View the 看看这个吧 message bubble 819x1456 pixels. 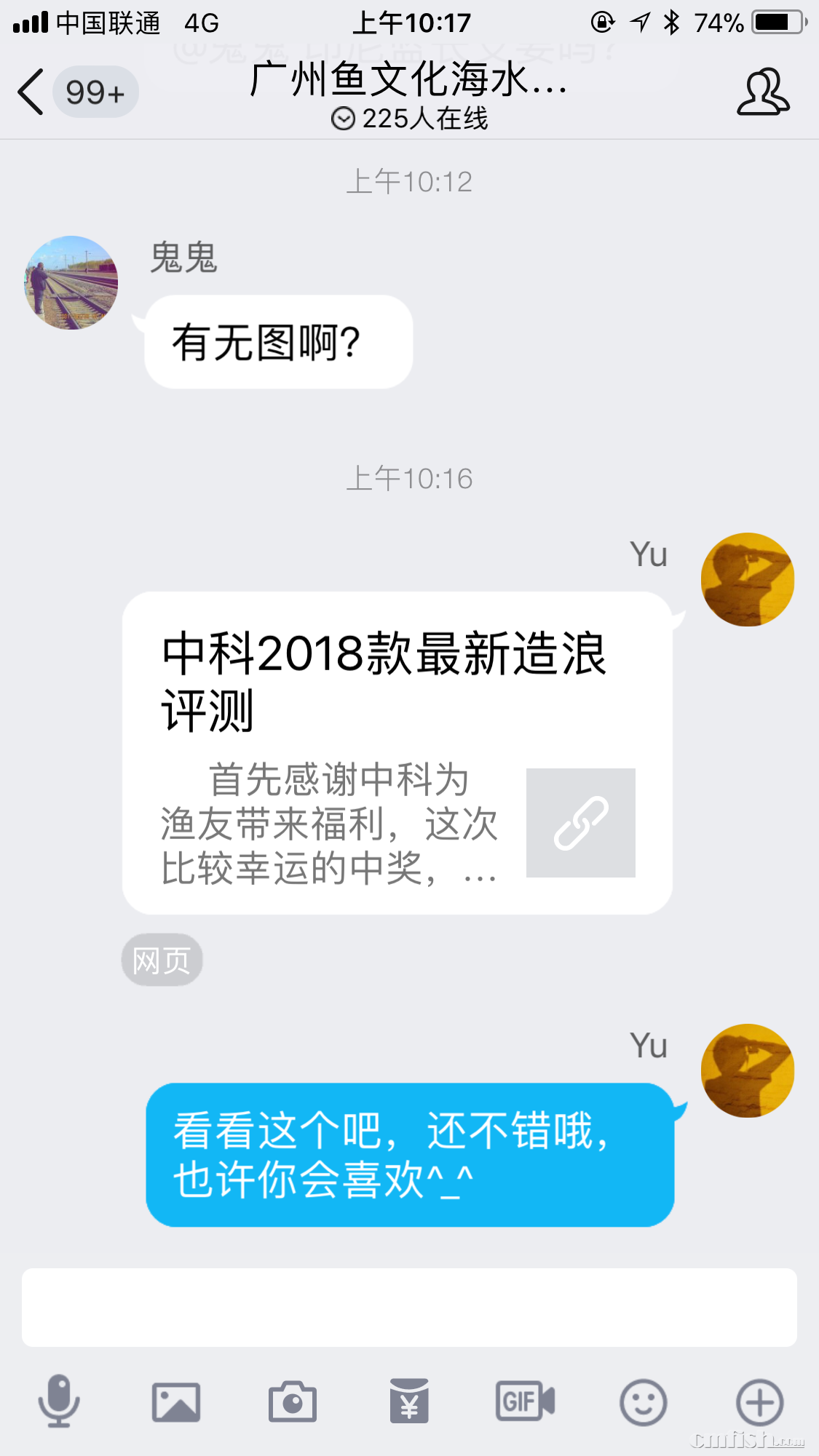coord(410,1155)
